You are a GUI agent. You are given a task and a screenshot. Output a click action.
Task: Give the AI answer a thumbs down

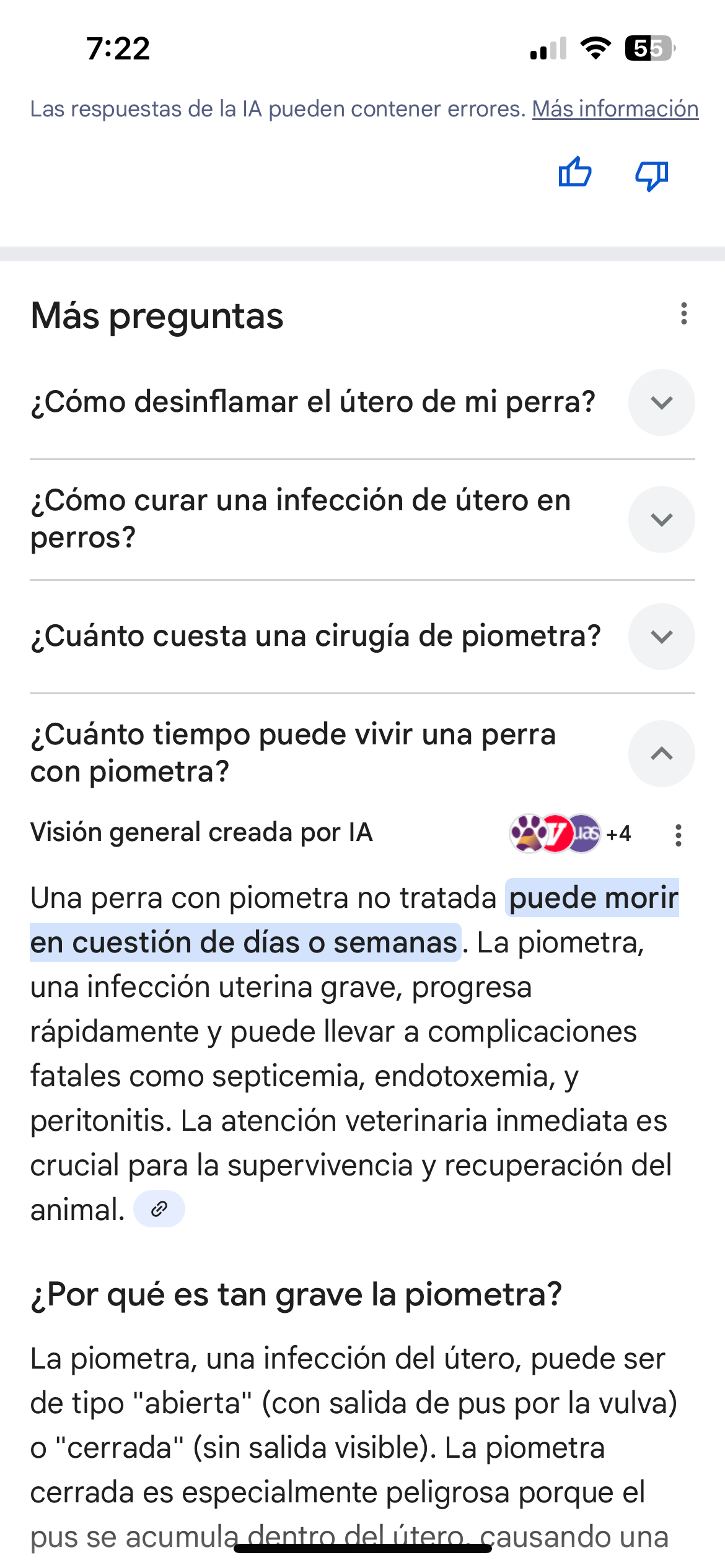(x=651, y=175)
